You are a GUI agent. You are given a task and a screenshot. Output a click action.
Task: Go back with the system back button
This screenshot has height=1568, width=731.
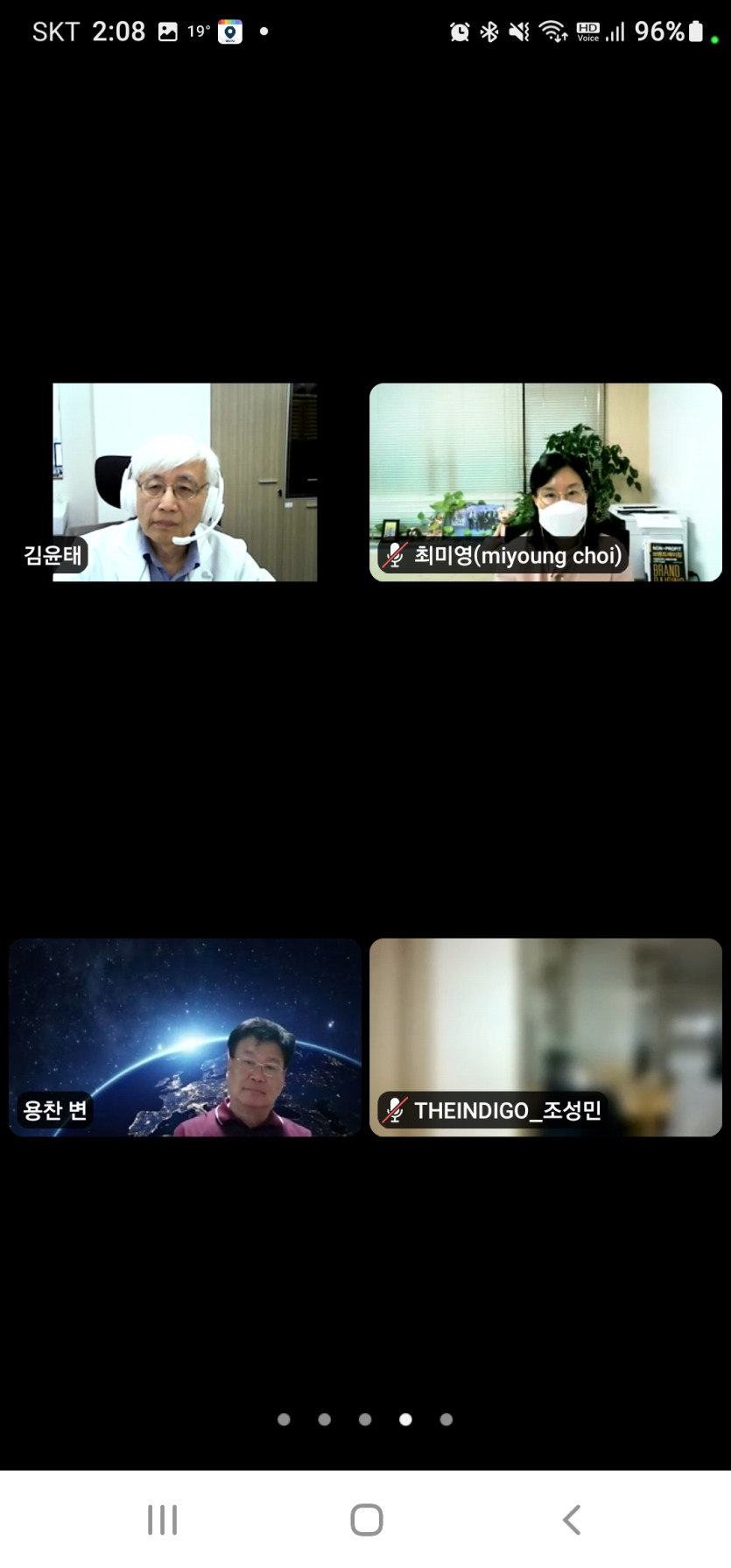pos(572,1520)
